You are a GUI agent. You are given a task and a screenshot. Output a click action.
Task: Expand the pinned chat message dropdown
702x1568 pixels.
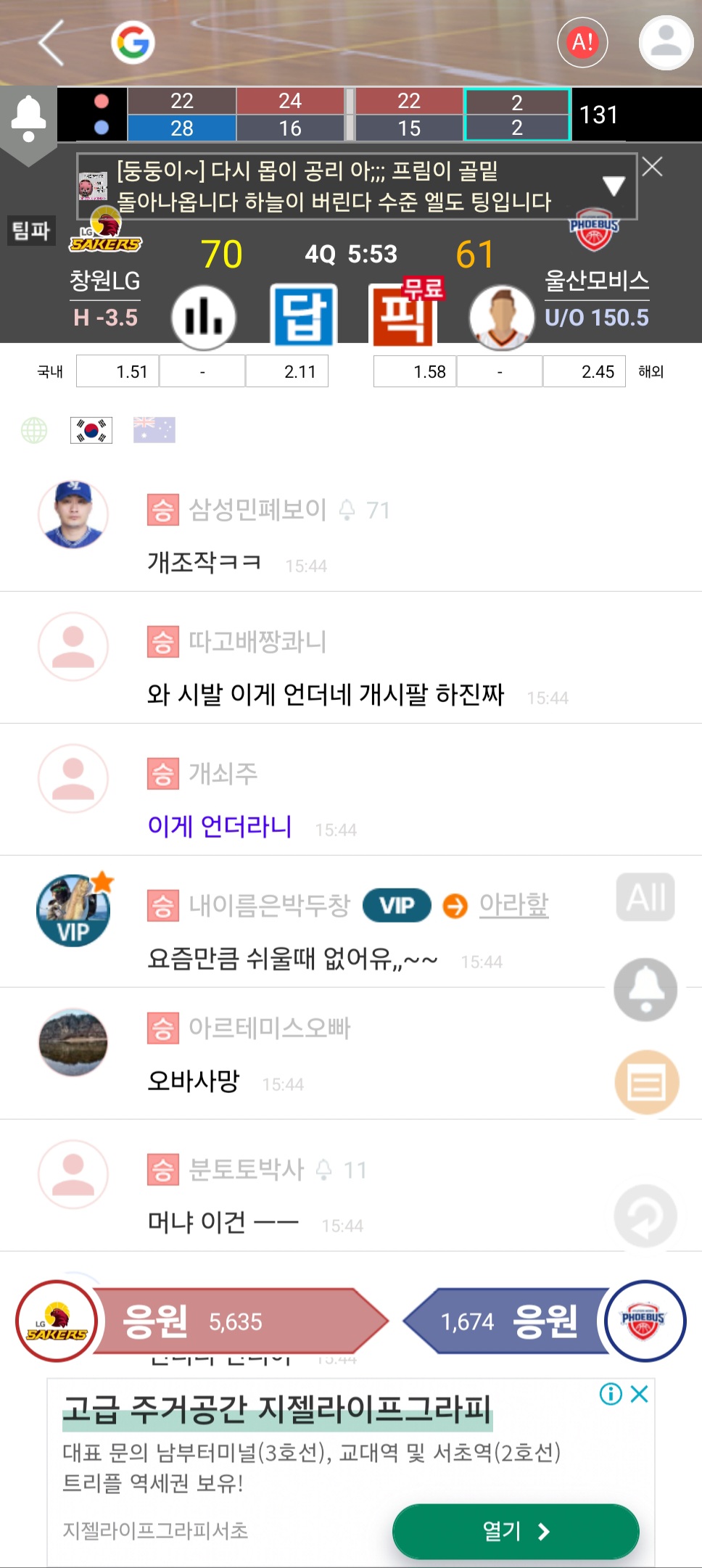click(614, 186)
